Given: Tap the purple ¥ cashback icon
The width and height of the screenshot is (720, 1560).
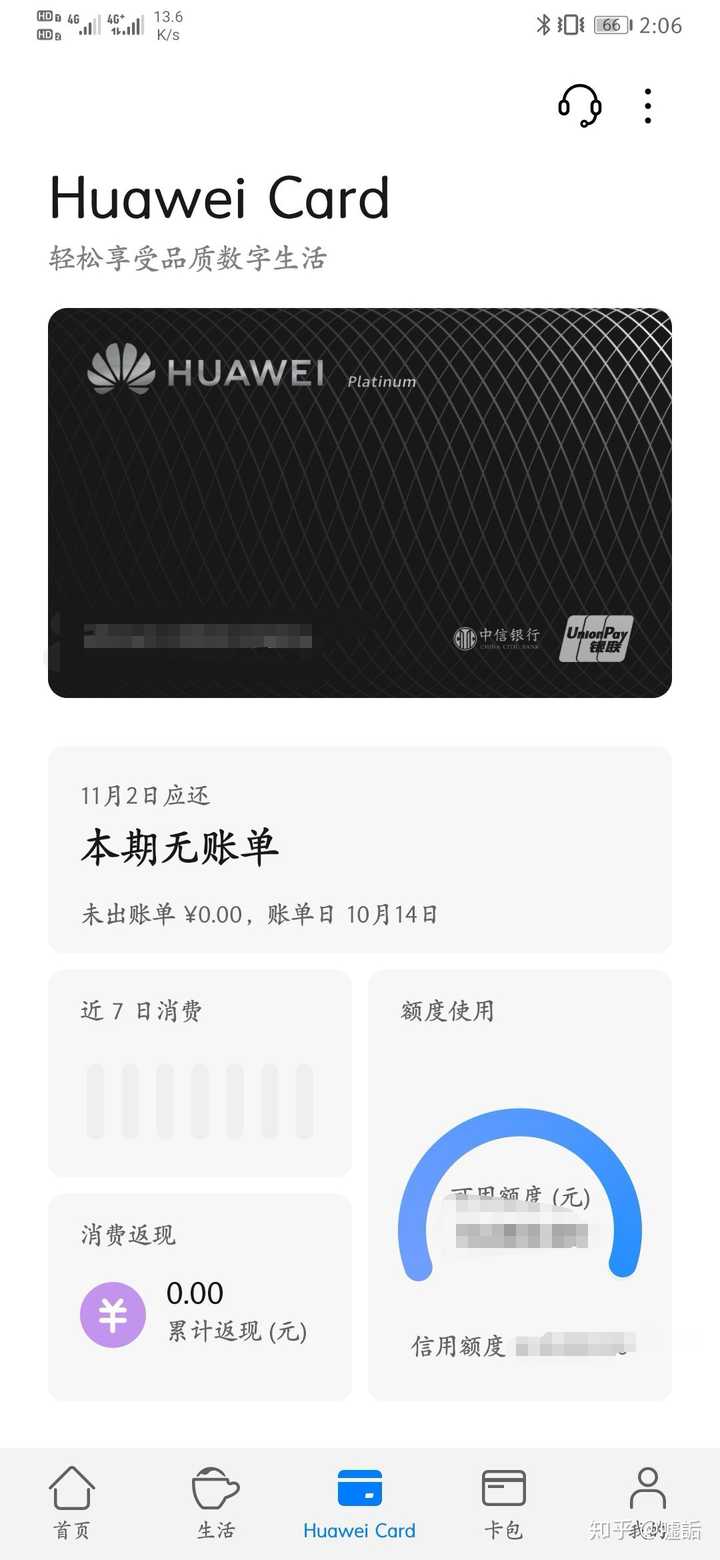Looking at the screenshot, I should coord(113,1315).
